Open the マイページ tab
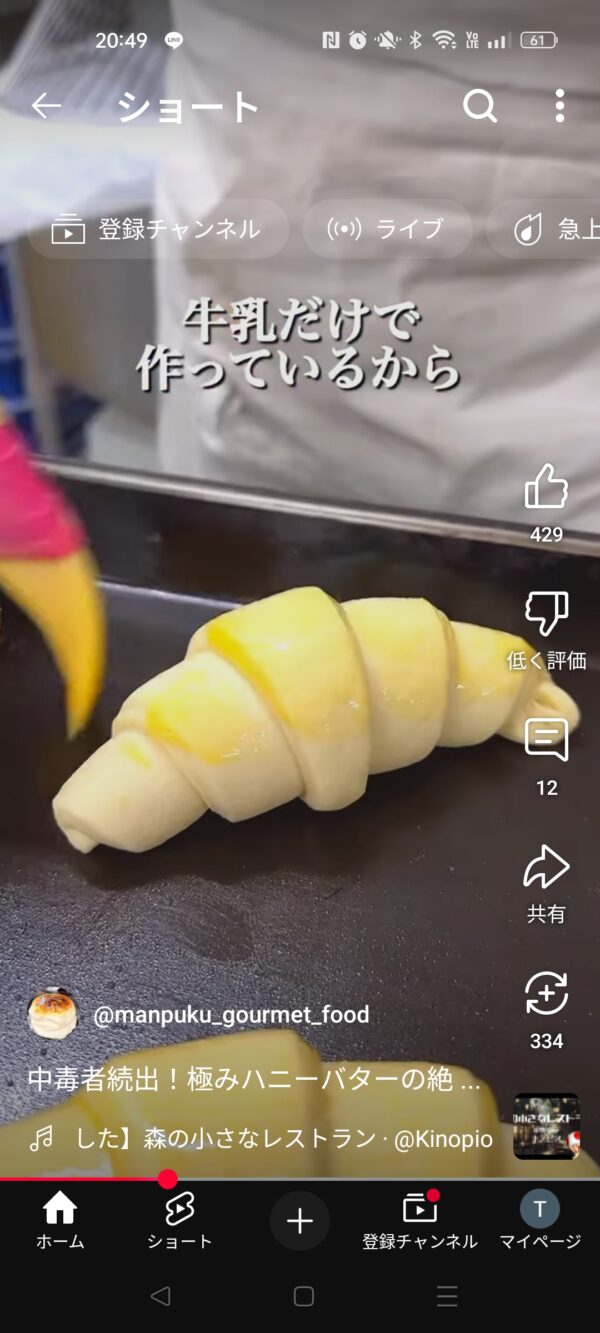Screen dimensions: 600x1333 click(x=540, y=1221)
